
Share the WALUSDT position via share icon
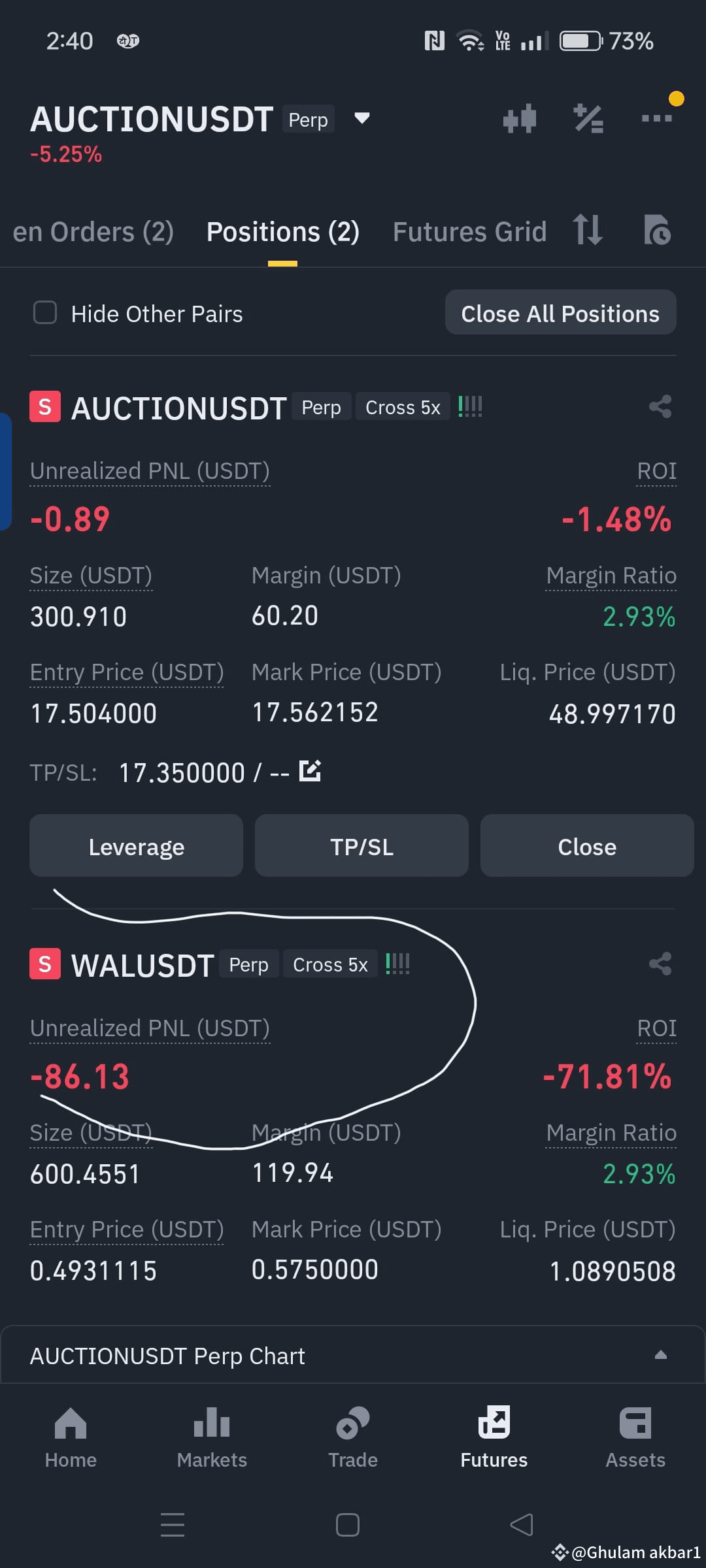click(x=660, y=963)
